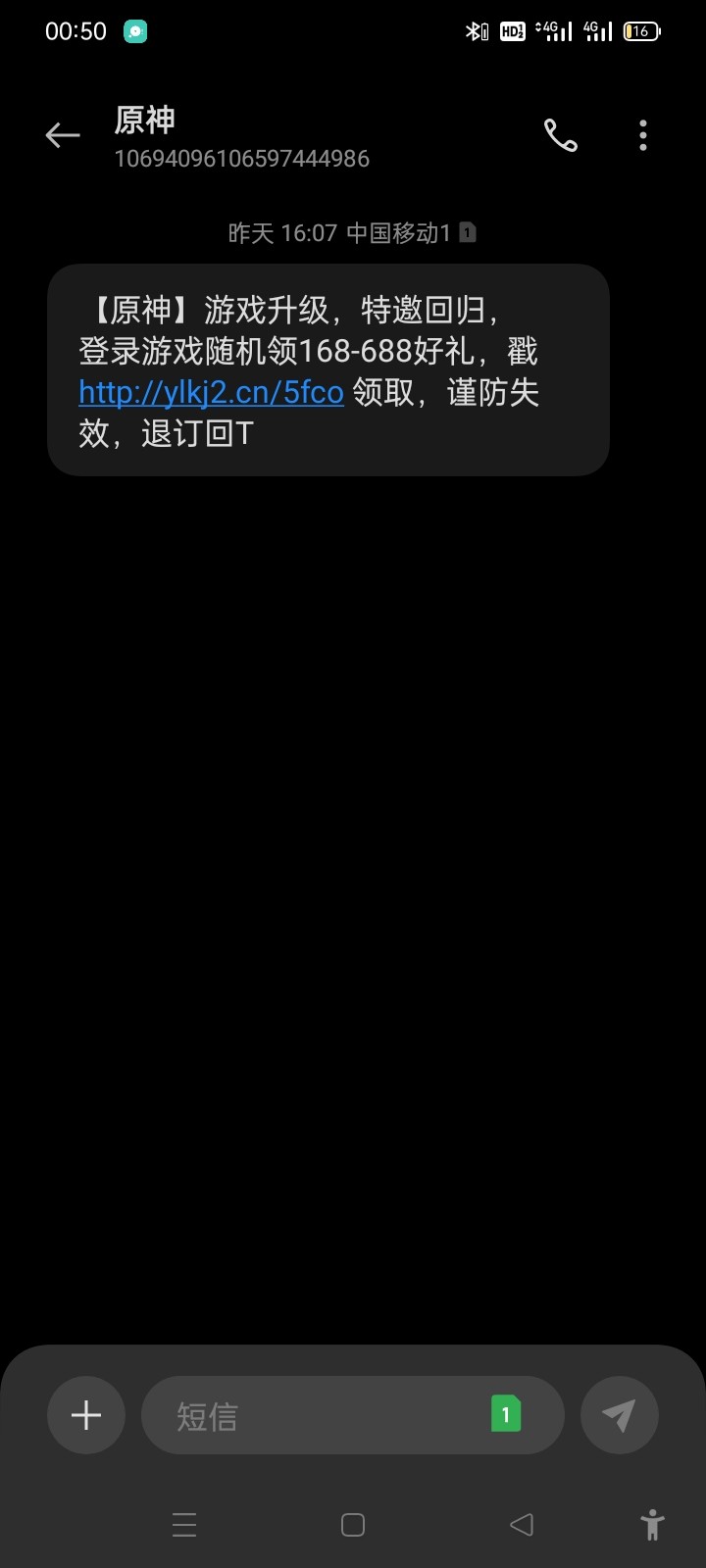
Task: Tap the contact name 原神 in header
Action: [142, 120]
